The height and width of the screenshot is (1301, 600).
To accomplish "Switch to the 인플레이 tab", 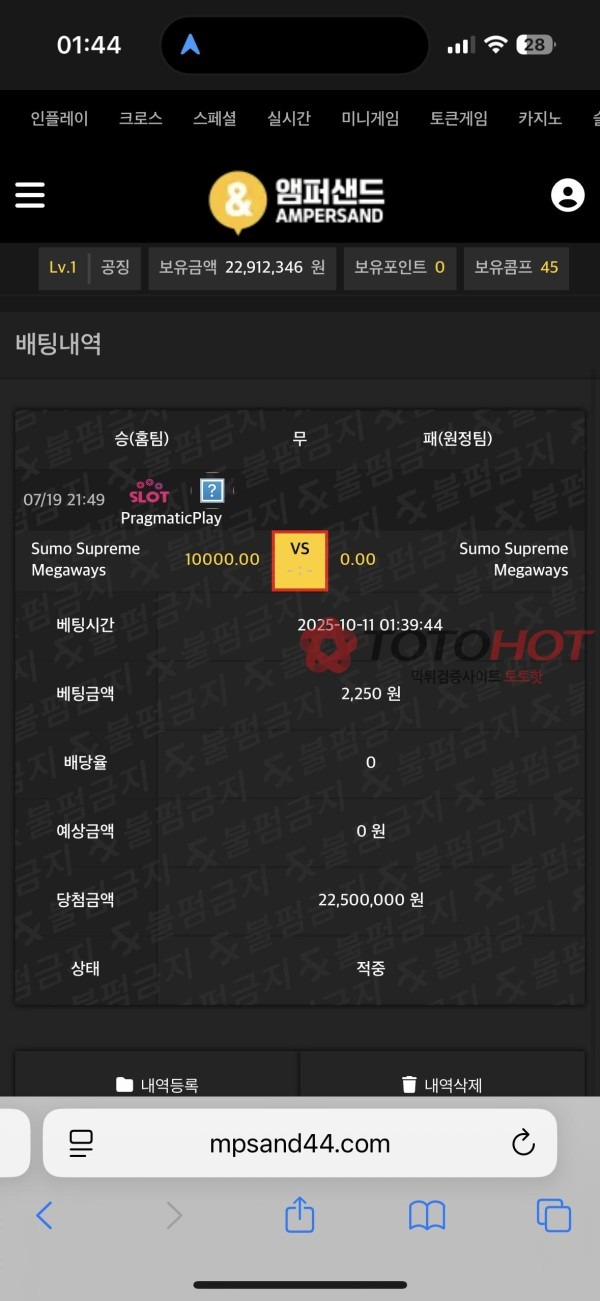I will point(59,118).
